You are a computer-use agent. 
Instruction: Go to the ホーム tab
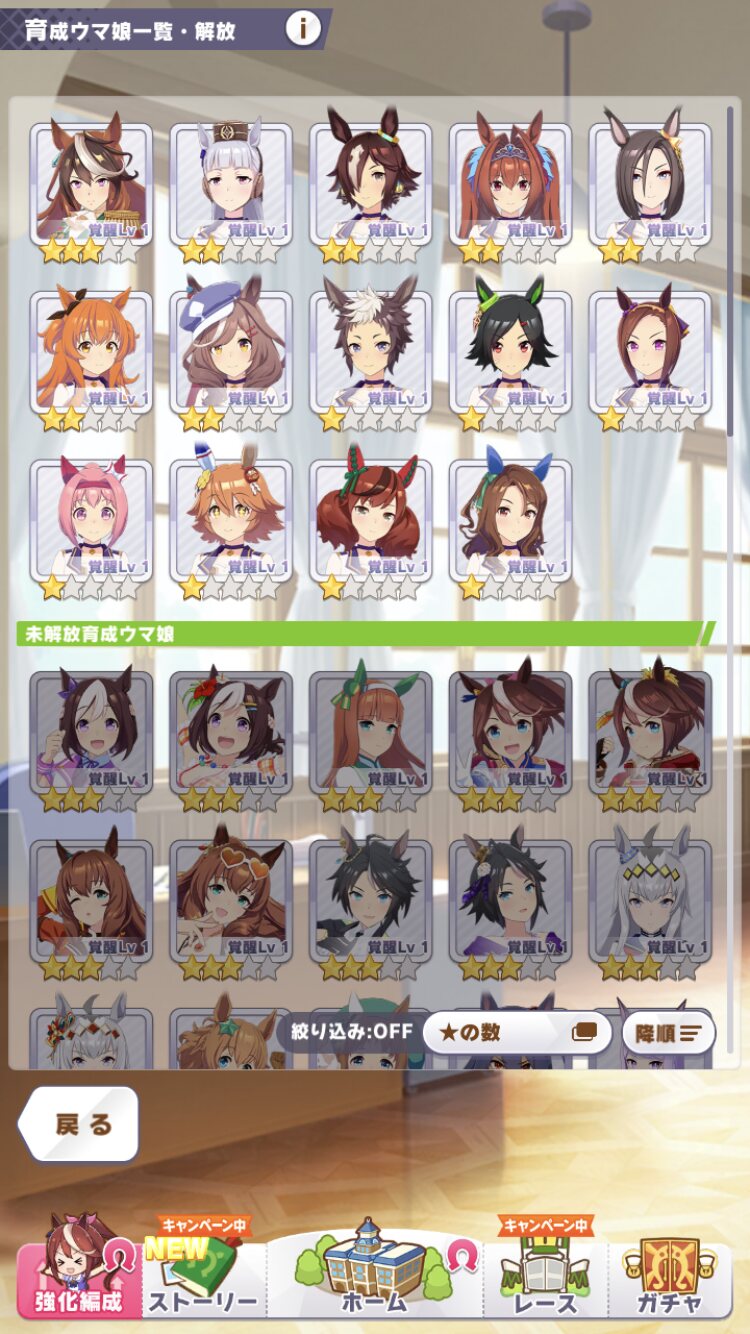375,1272
